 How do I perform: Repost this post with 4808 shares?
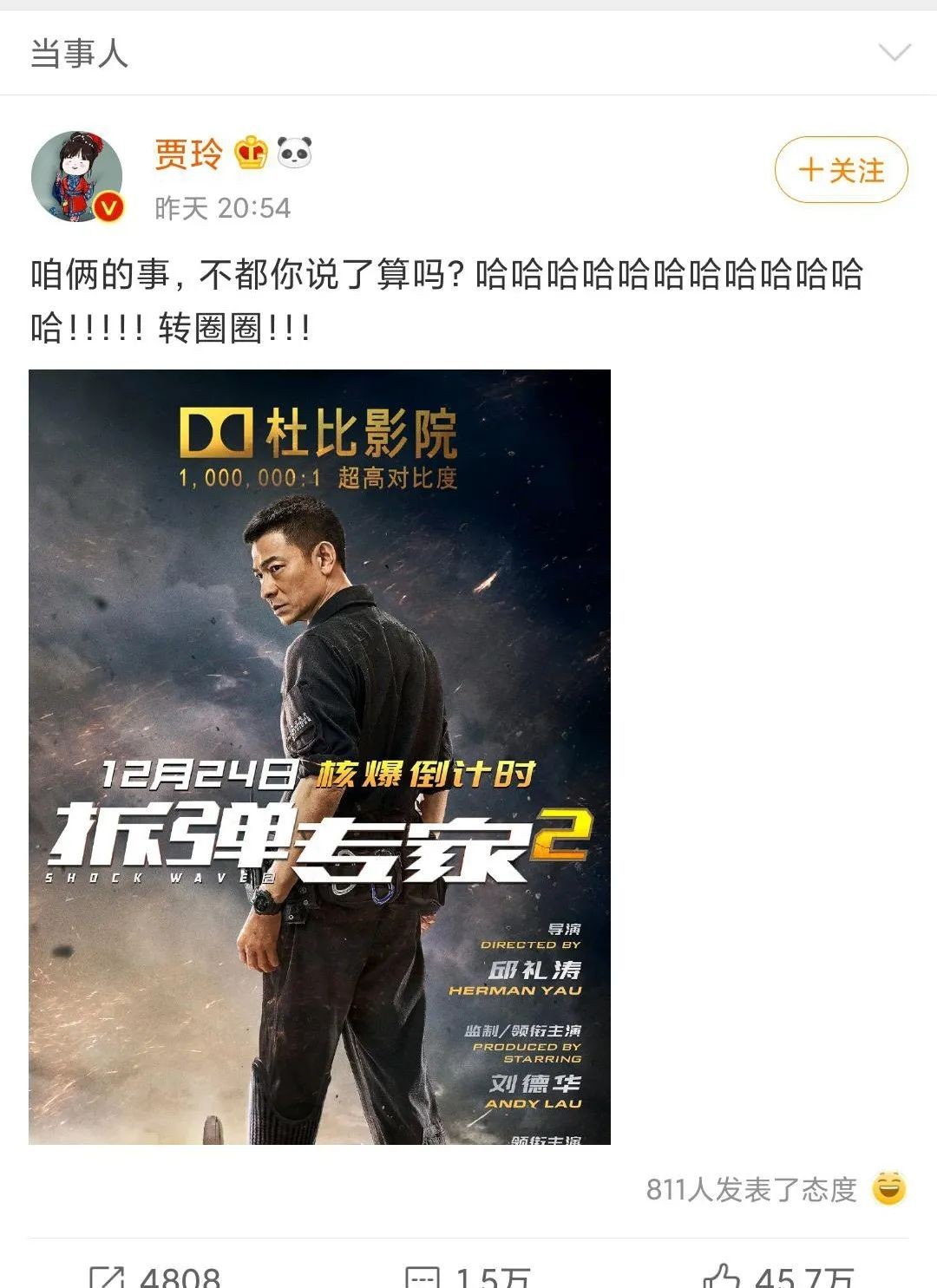[x=156, y=1275]
